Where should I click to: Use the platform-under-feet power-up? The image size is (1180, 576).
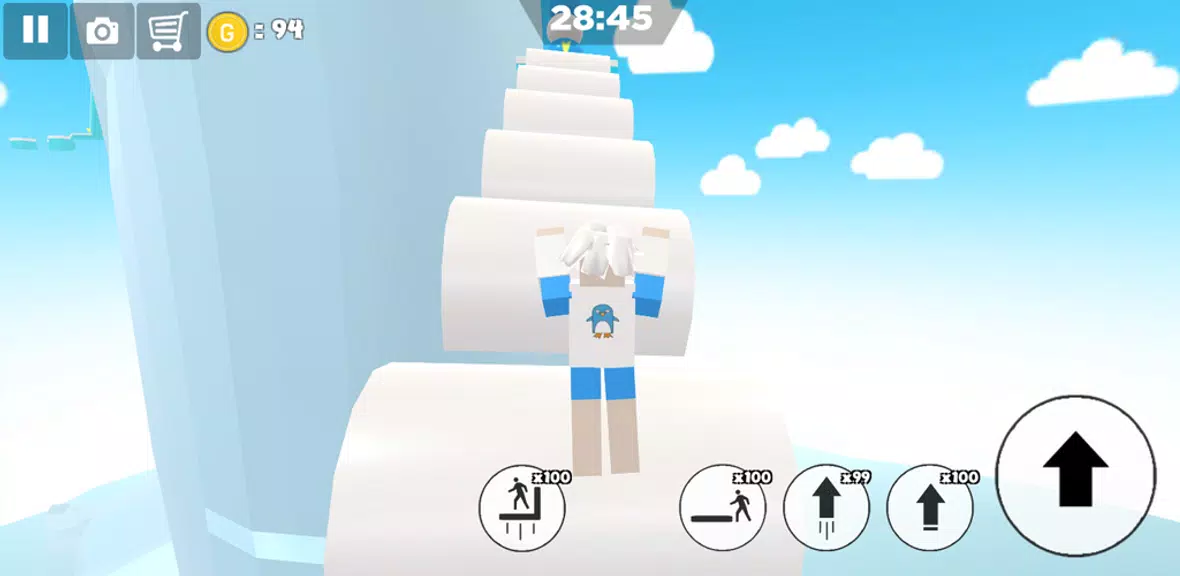522,507
